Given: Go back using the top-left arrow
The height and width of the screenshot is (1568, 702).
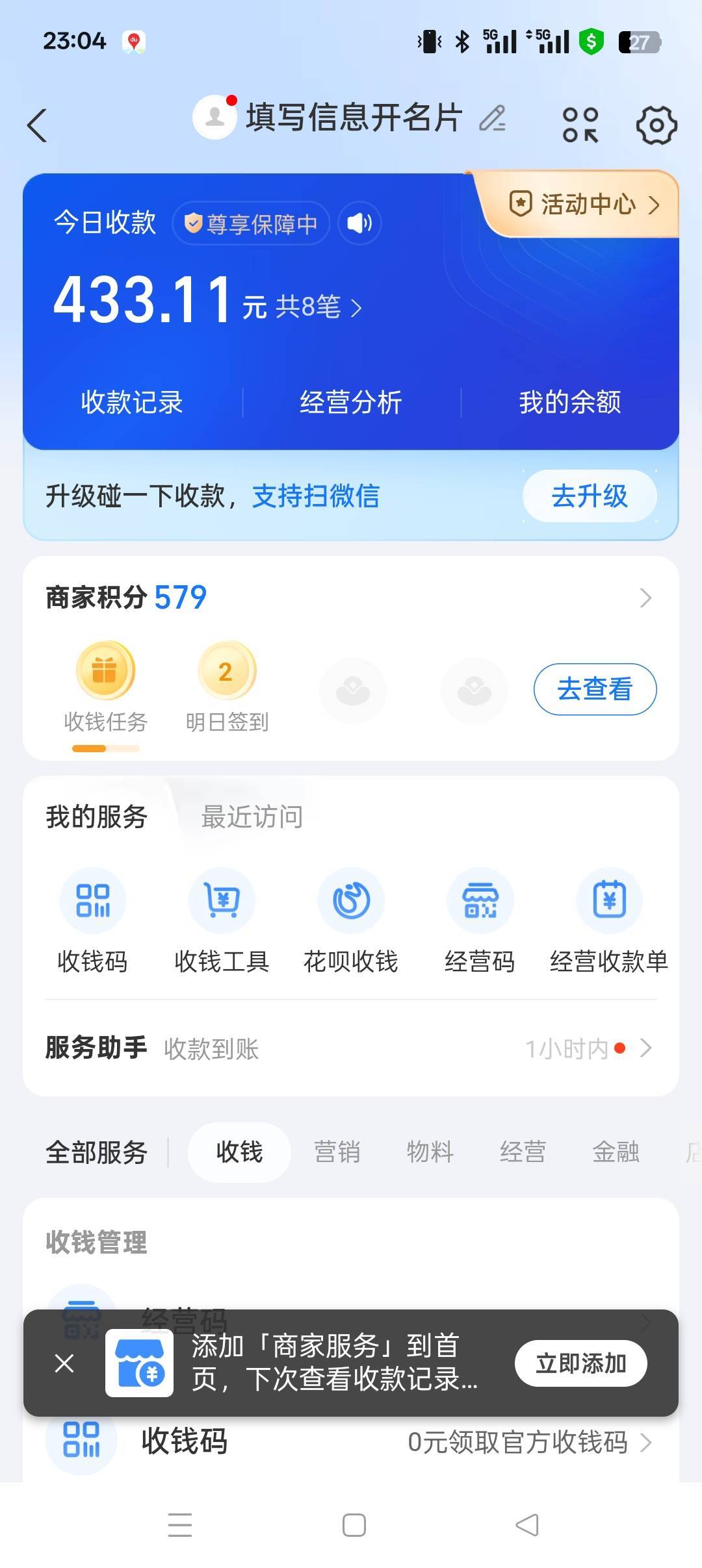Looking at the screenshot, I should coord(38,125).
